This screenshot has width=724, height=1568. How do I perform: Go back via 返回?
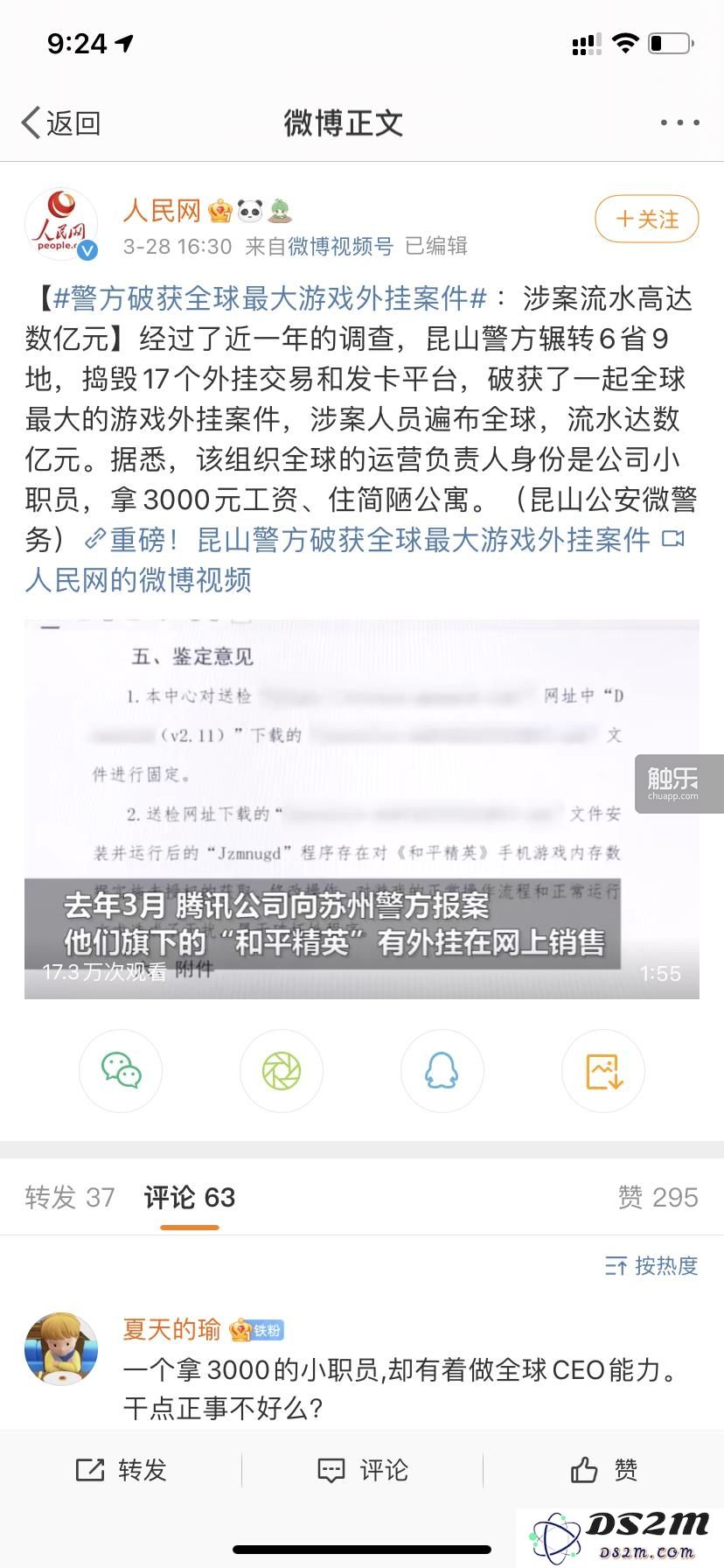click(61, 123)
